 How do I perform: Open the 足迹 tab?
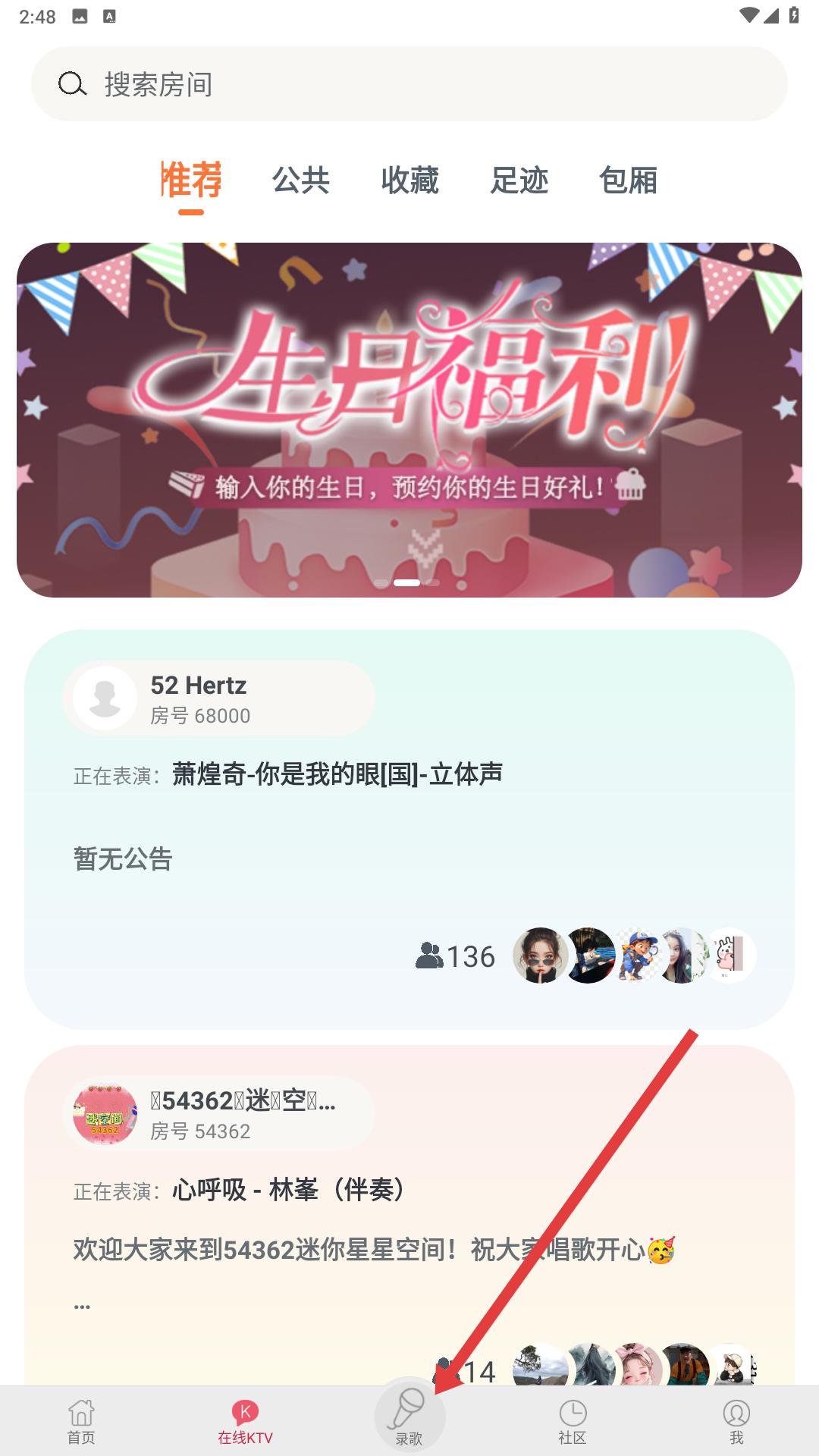click(x=519, y=180)
